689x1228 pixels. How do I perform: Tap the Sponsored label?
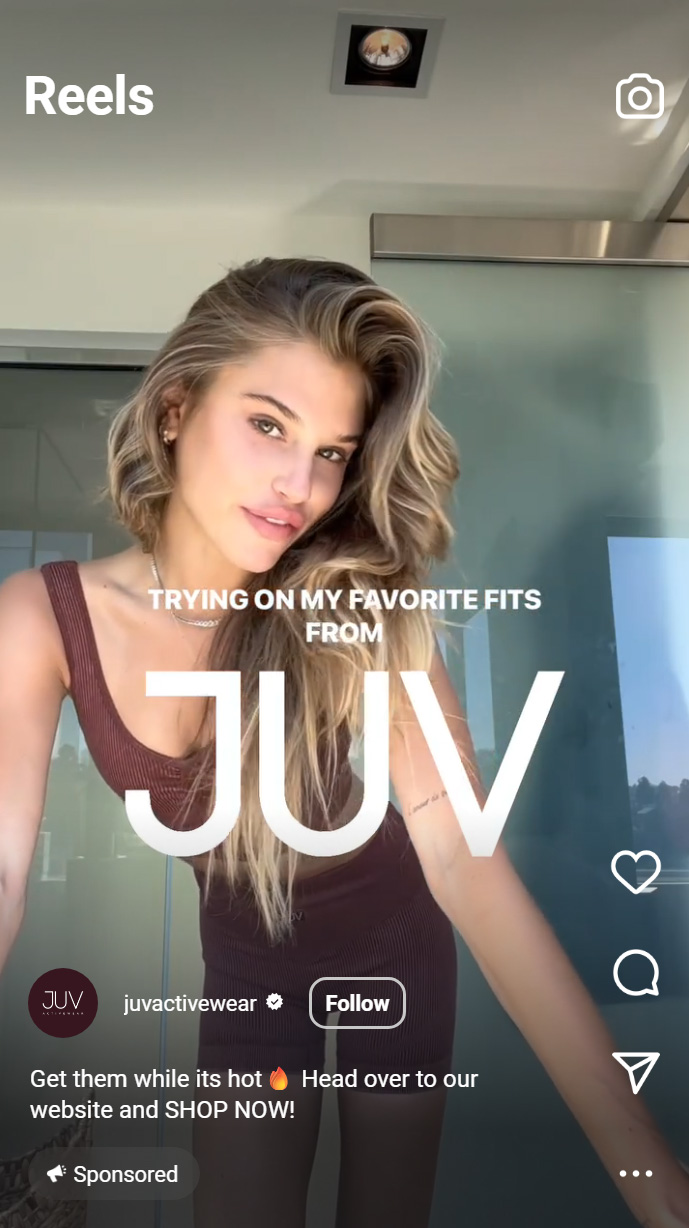click(x=113, y=1174)
